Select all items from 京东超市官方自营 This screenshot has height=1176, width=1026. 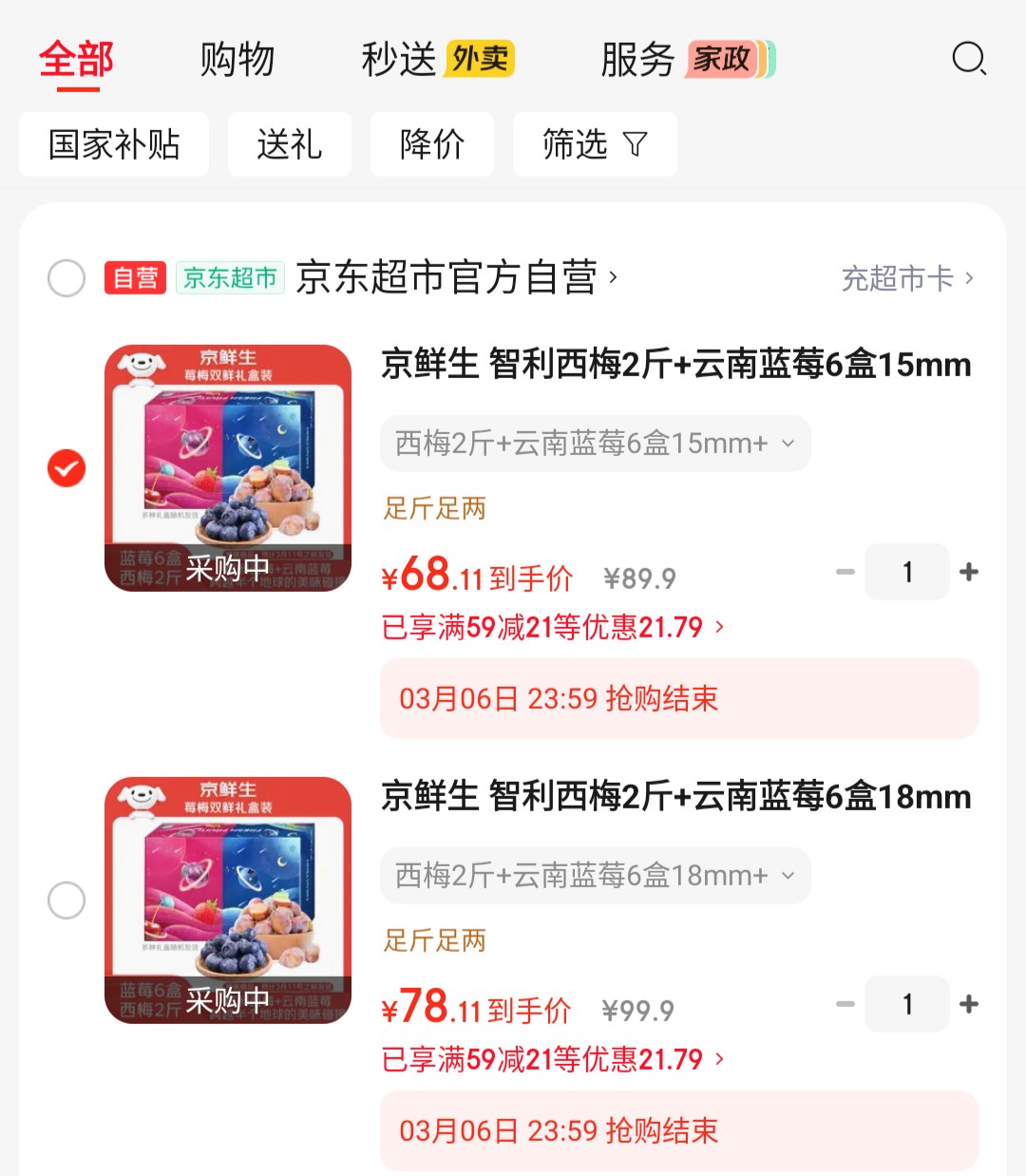coord(66,278)
